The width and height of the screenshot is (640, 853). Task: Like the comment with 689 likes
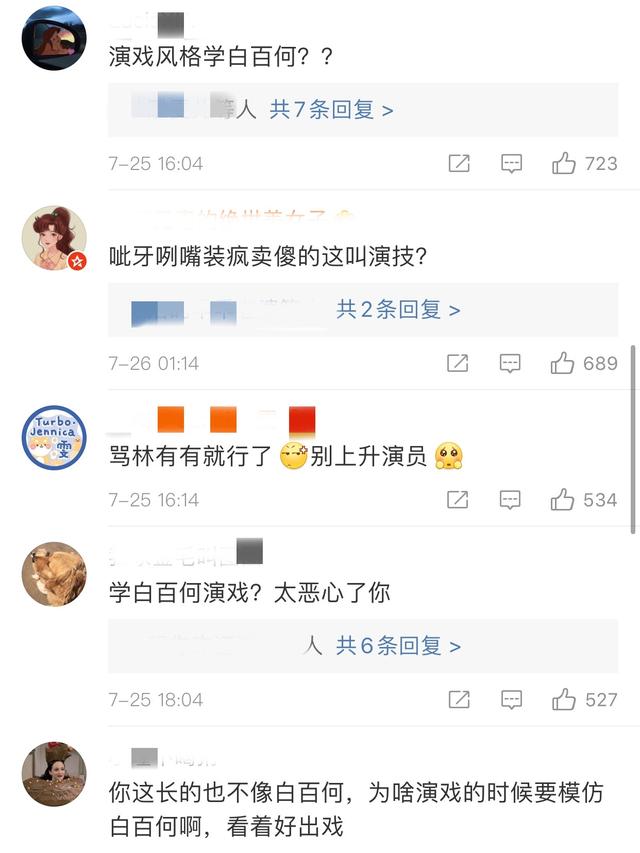click(x=563, y=363)
